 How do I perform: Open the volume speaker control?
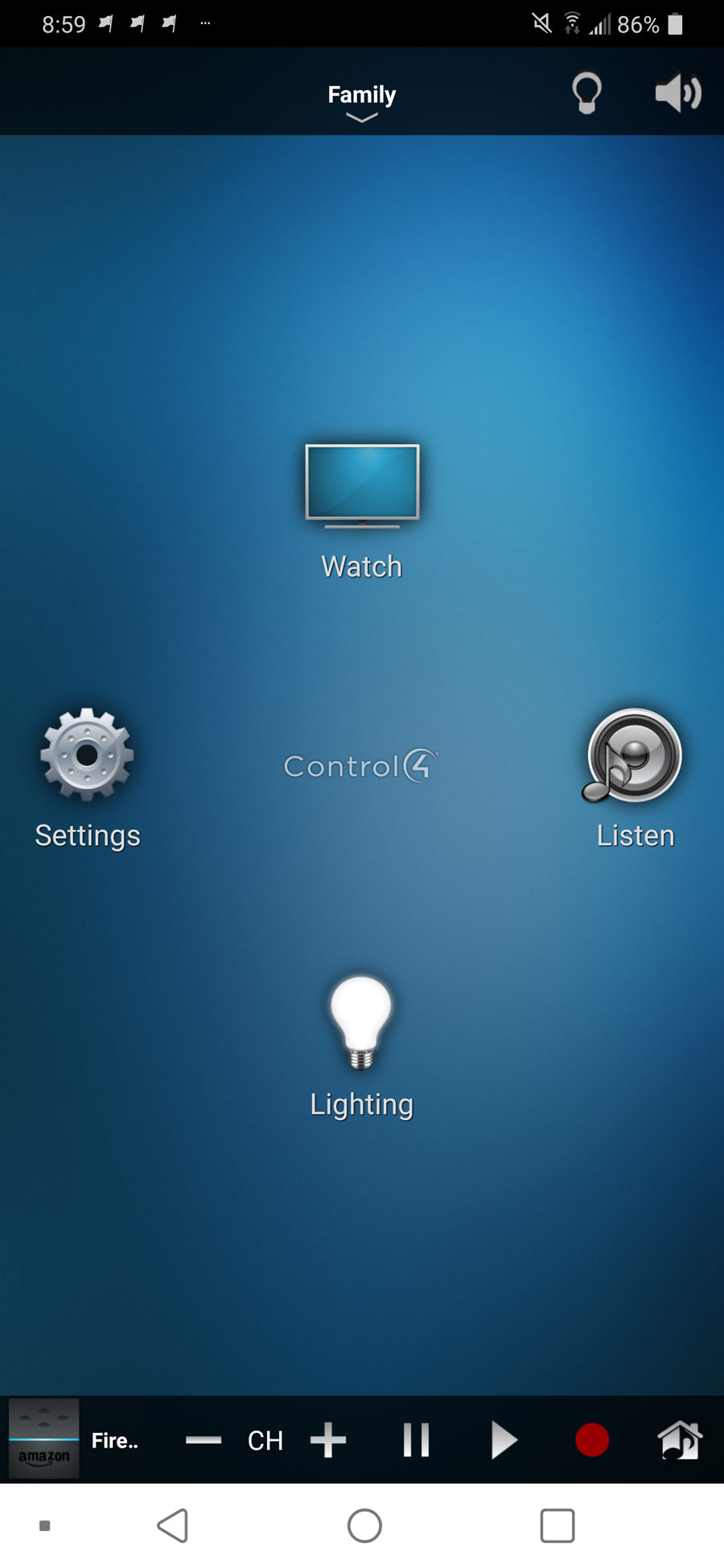click(x=677, y=93)
